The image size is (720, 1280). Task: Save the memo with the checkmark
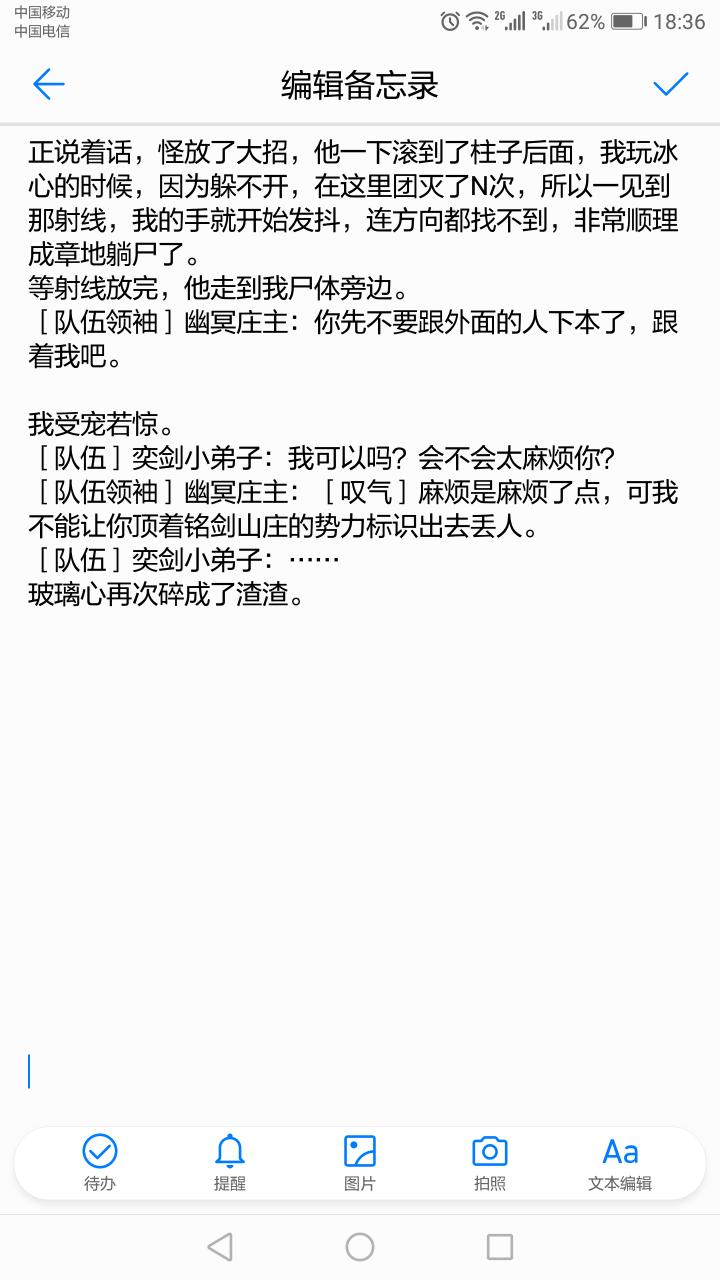(x=671, y=84)
